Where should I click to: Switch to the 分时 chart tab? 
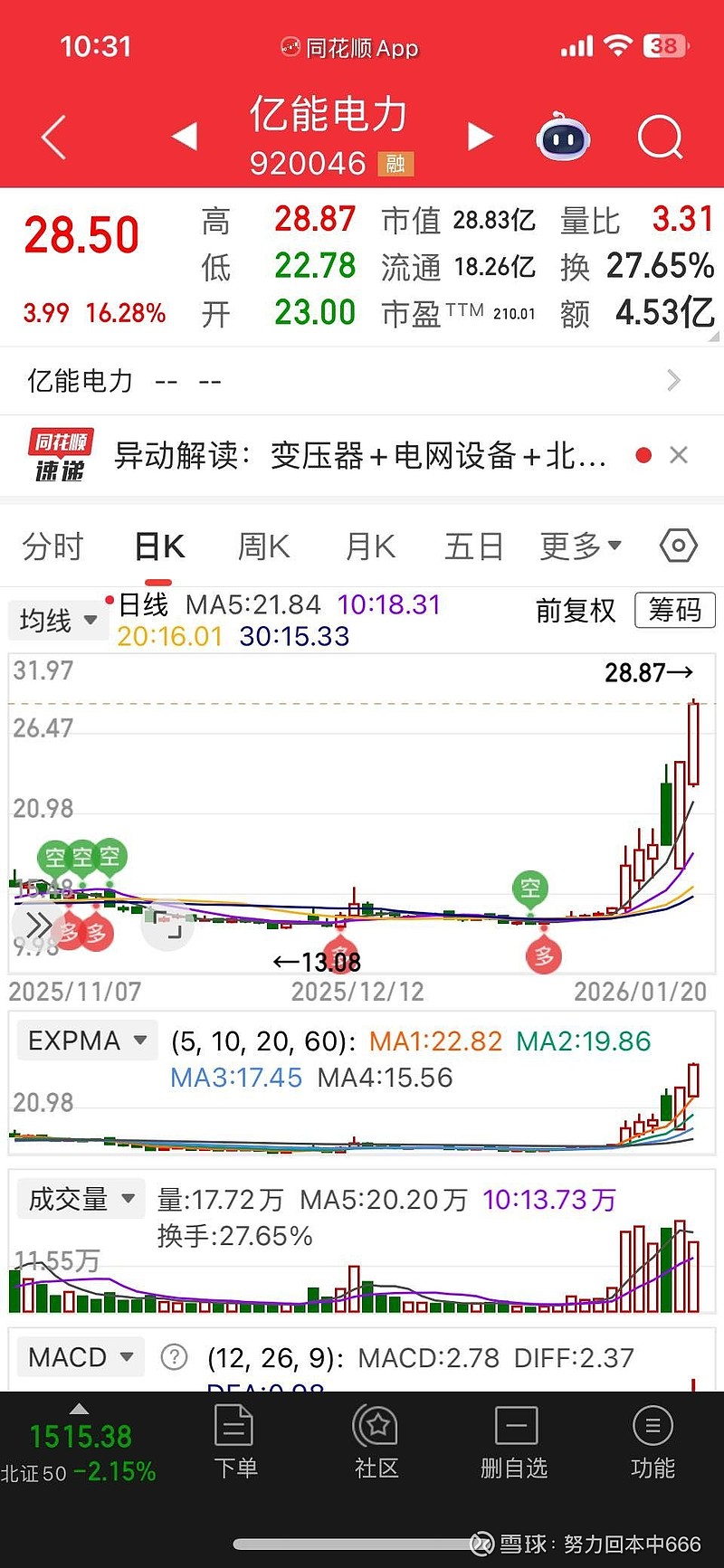point(52,546)
